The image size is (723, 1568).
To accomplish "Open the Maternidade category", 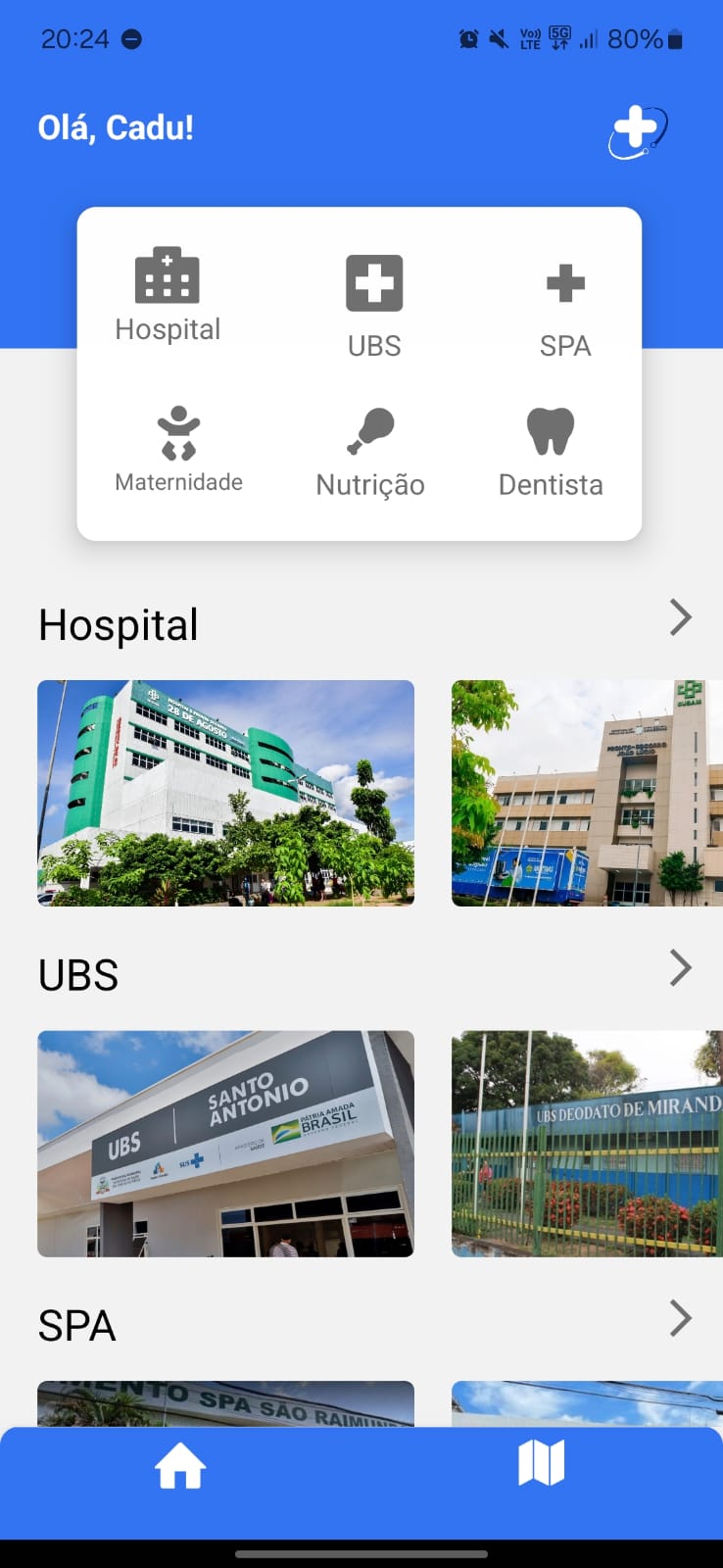I will coord(178,450).
